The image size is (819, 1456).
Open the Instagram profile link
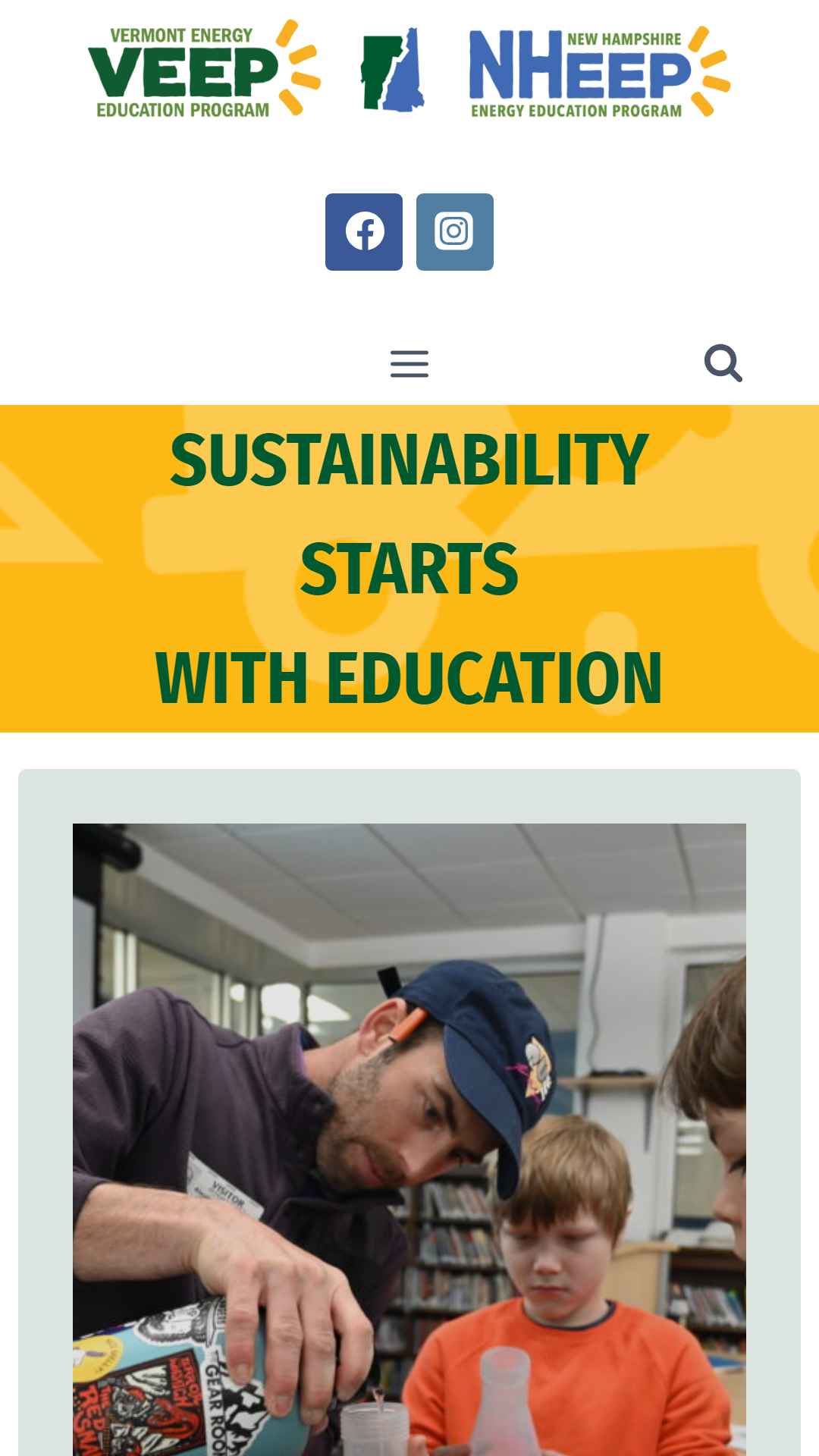455,232
